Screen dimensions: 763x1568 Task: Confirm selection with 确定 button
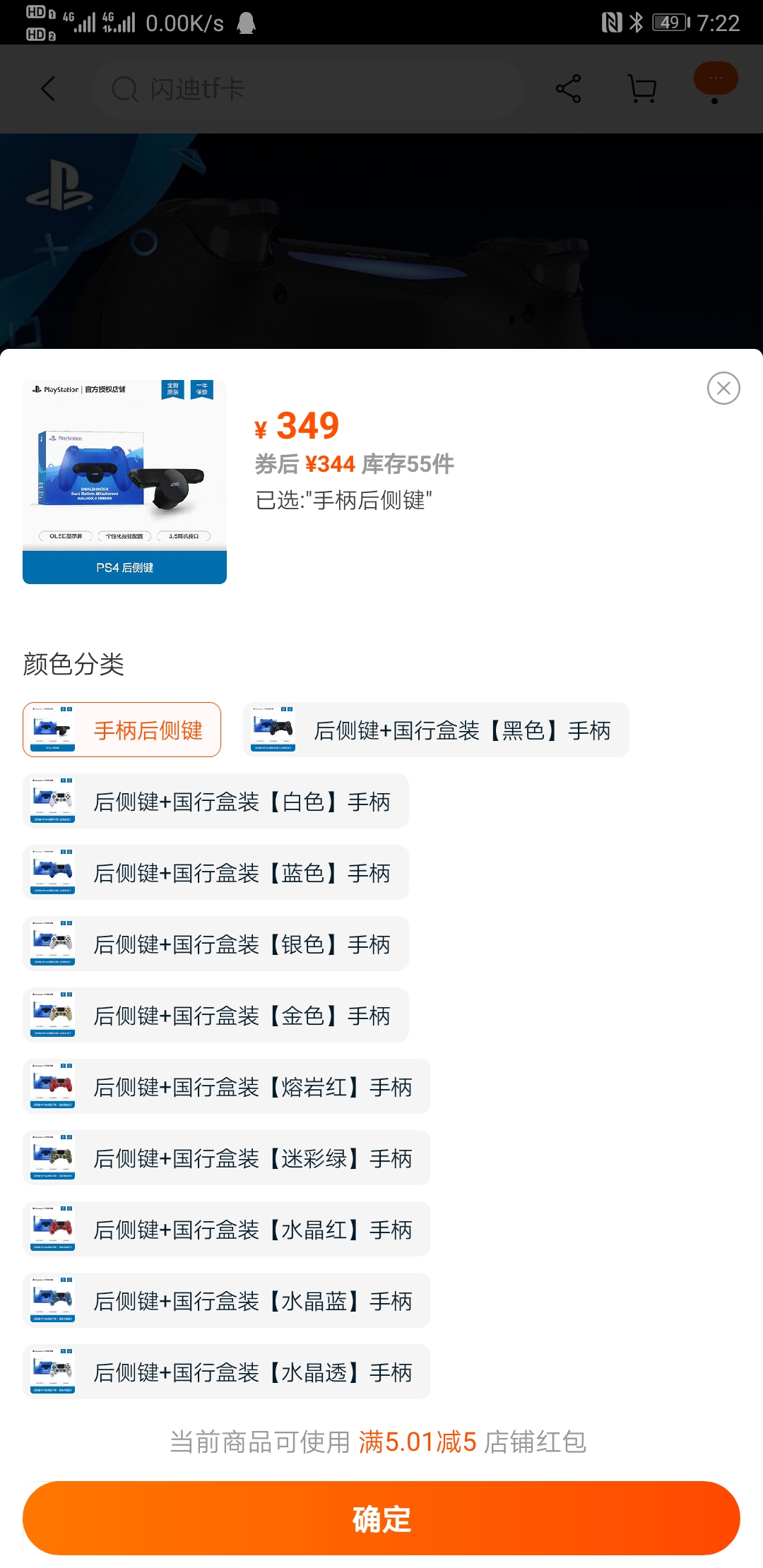point(381,1519)
